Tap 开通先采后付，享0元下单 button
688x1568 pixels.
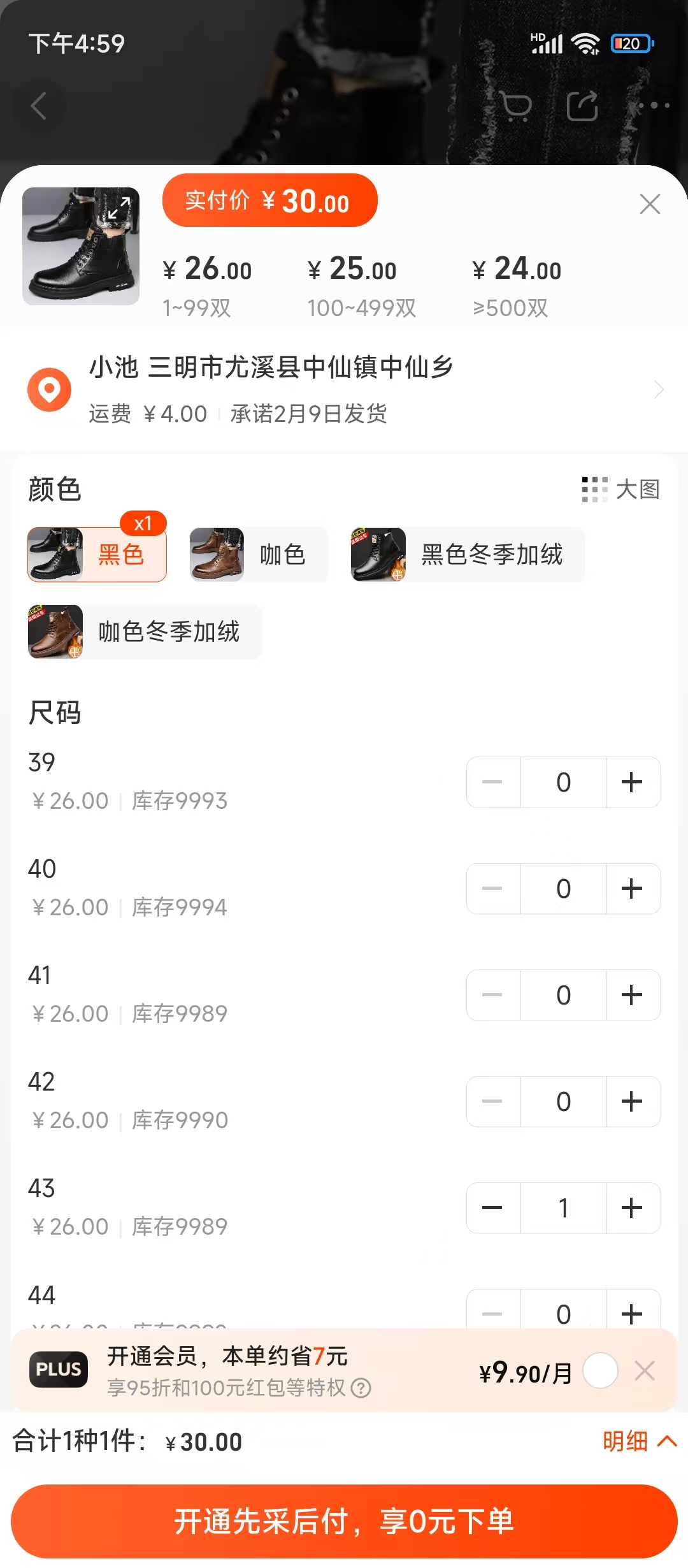[x=344, y=1521]
